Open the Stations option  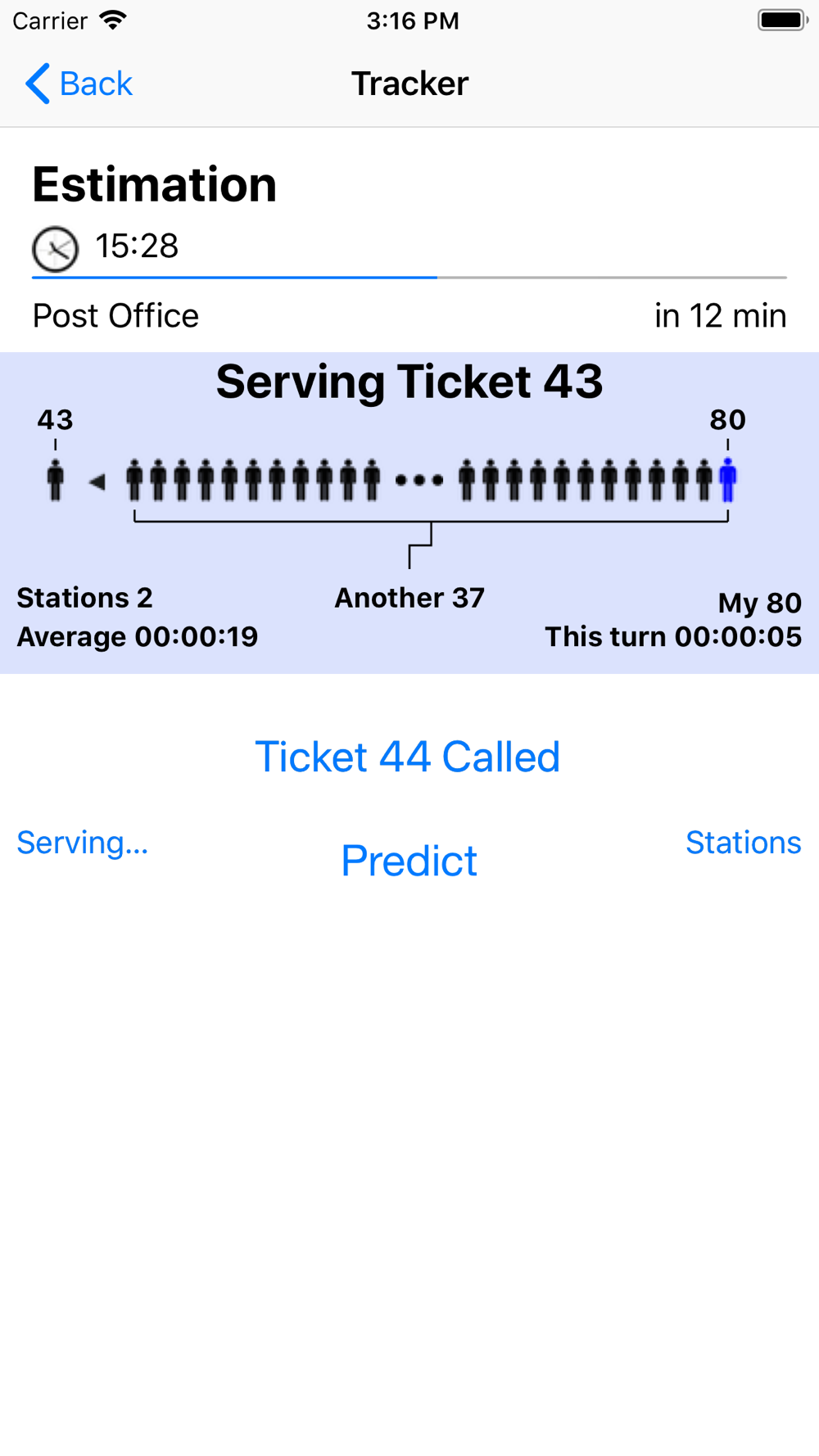(x=743, y=843)
